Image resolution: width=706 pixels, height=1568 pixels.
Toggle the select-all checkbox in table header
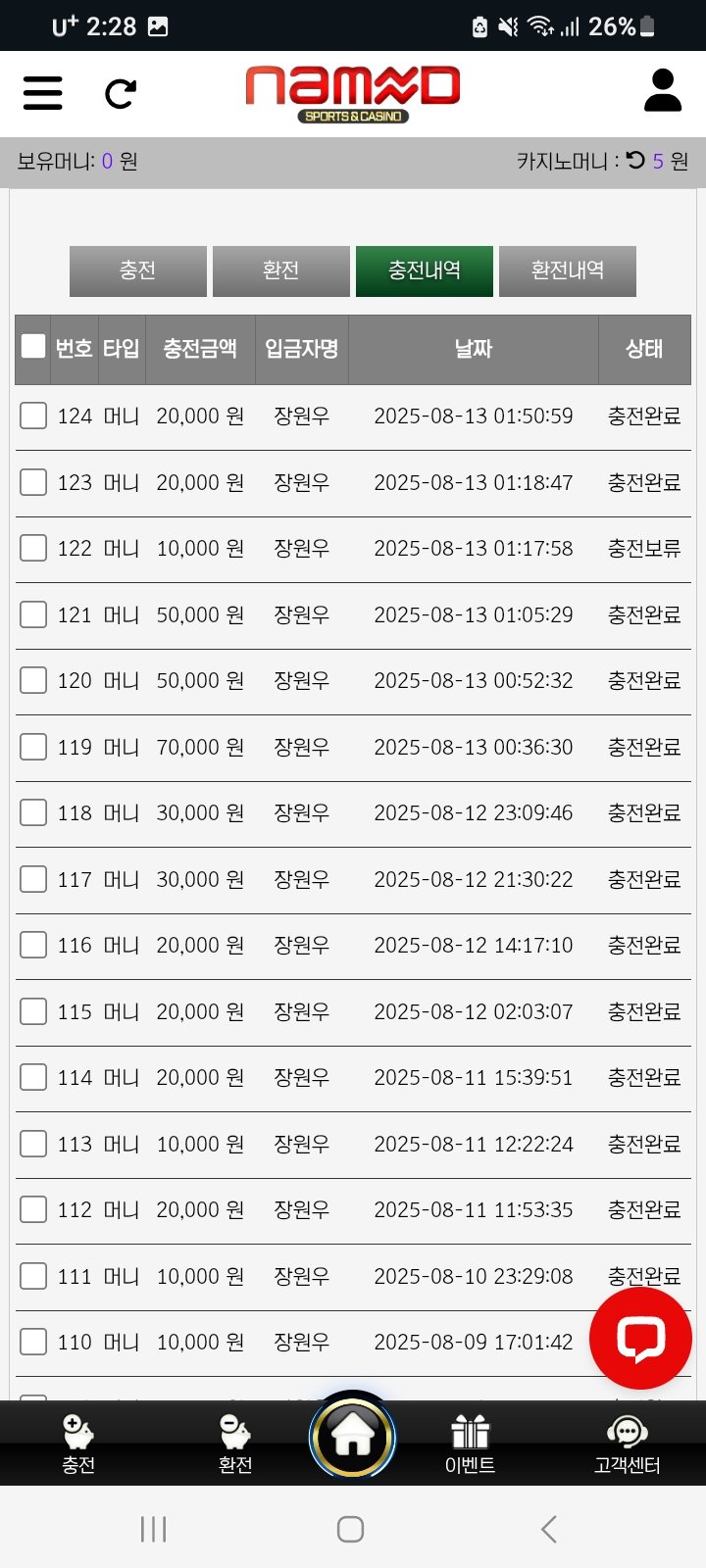pyautogui.click(x=33, y=346)
